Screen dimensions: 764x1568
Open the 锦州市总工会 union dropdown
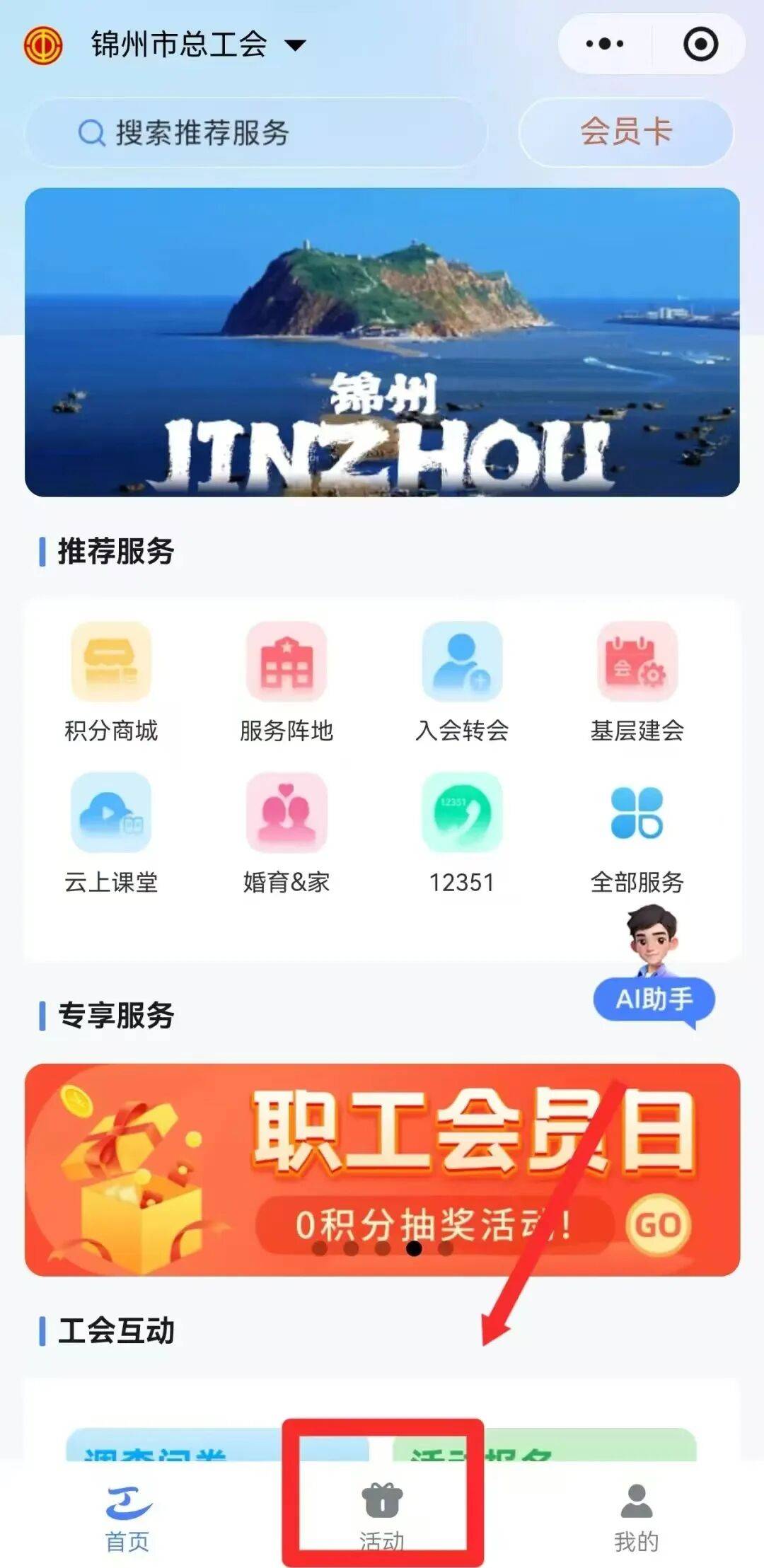pyautogui.click(x=198, y=45)
